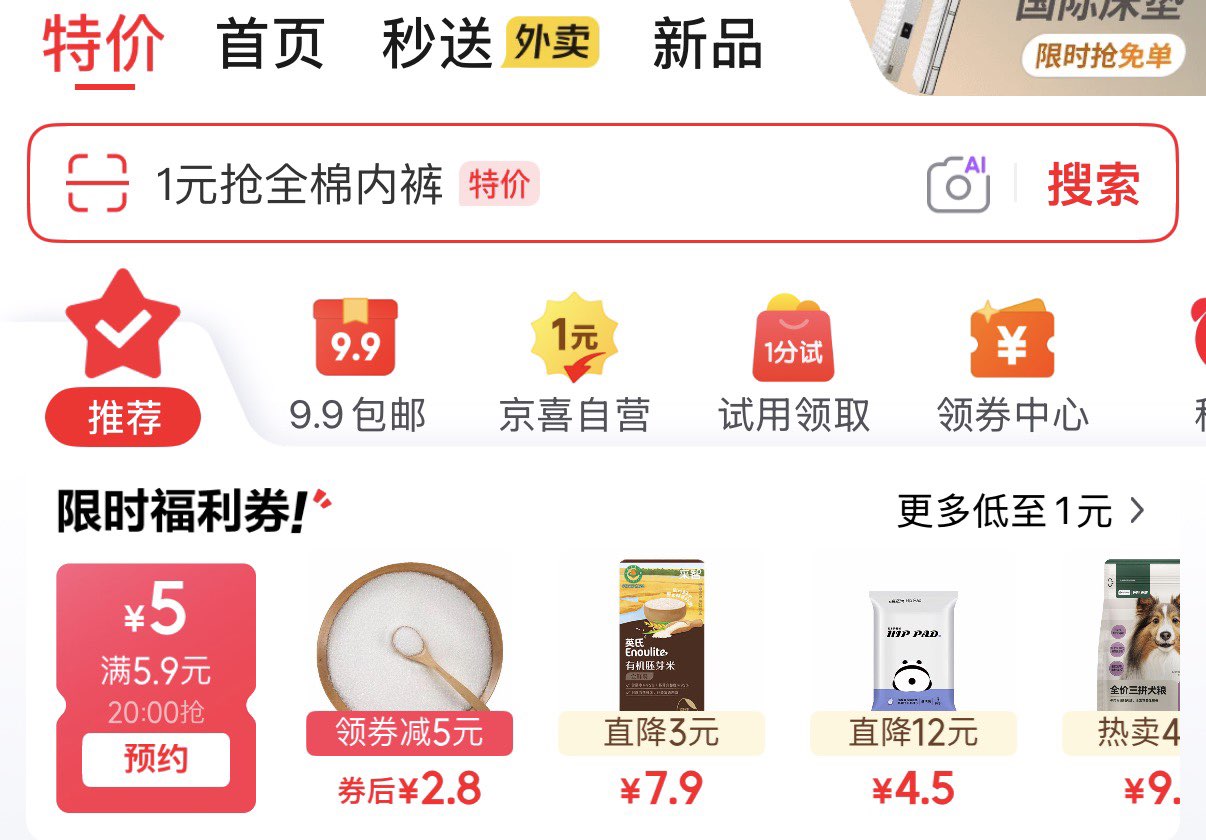View the Enoulite 有机胚芽米 product at ¥7.9

pos(661,640)
